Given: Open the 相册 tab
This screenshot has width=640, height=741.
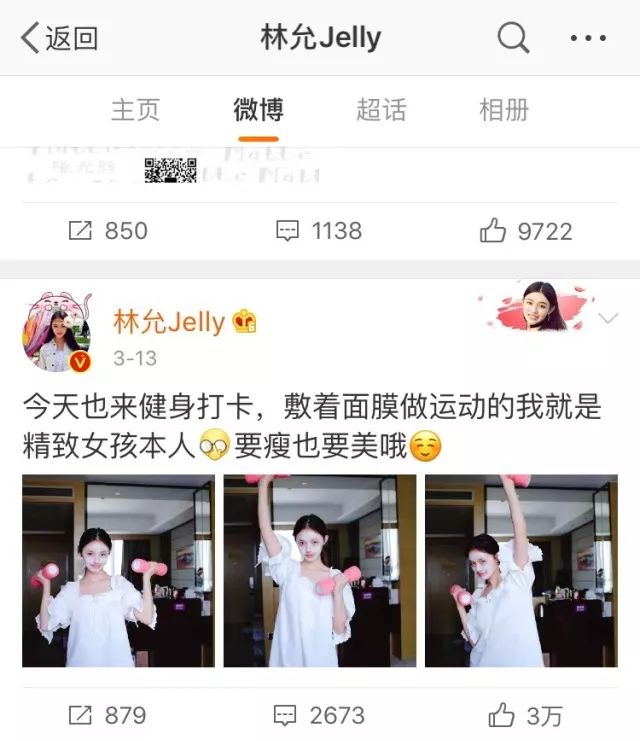Looking at the screenshot, I should tap(504, 110).
